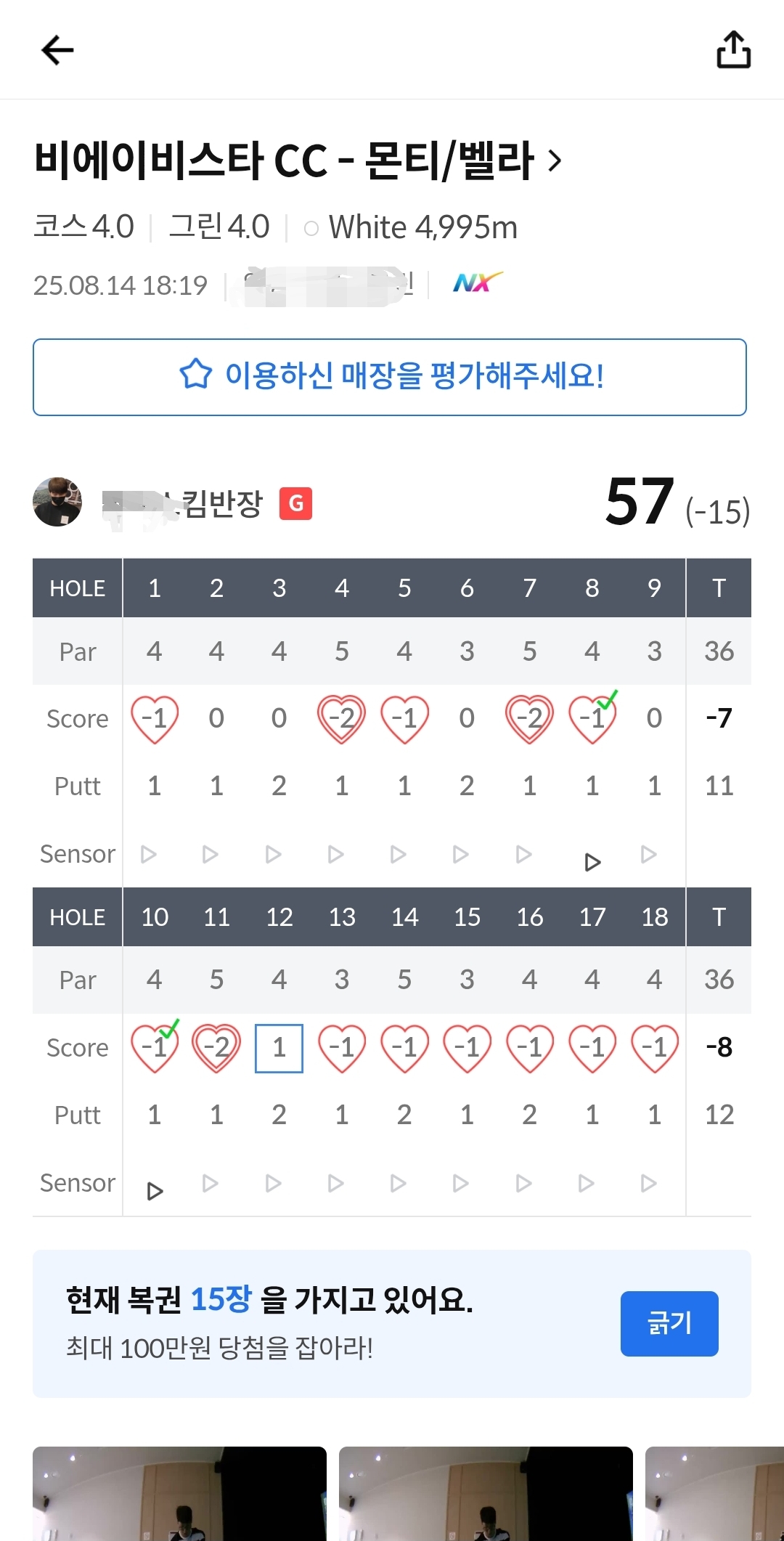Open 비에이비스타 CC - 몬티/벨라 course details

[298, 160]
